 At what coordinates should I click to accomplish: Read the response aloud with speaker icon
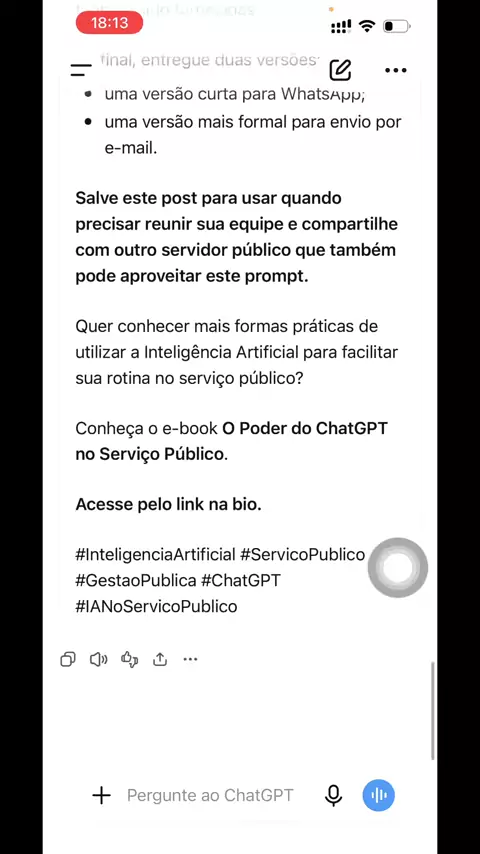(x=99, y=660)
